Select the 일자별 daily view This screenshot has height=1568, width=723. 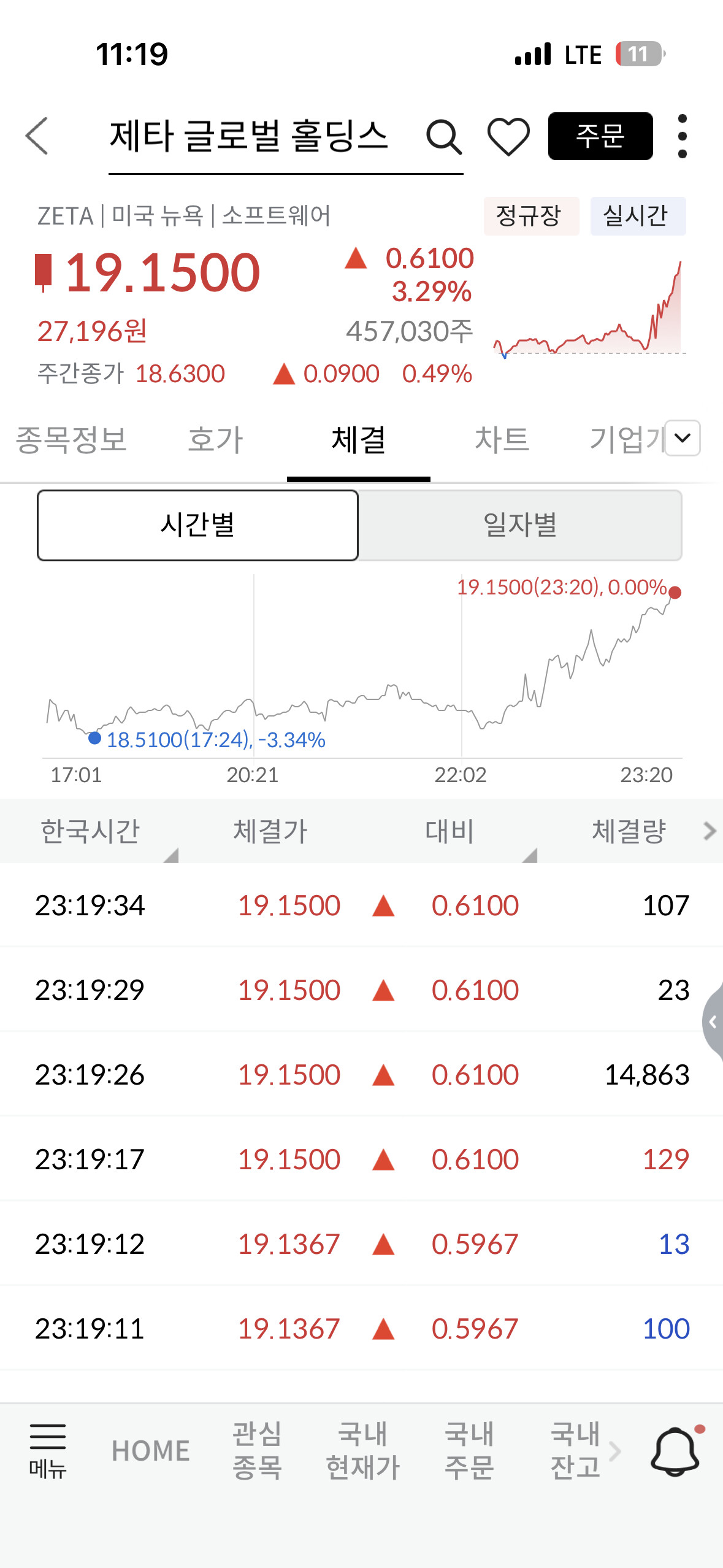click(519, 525)
